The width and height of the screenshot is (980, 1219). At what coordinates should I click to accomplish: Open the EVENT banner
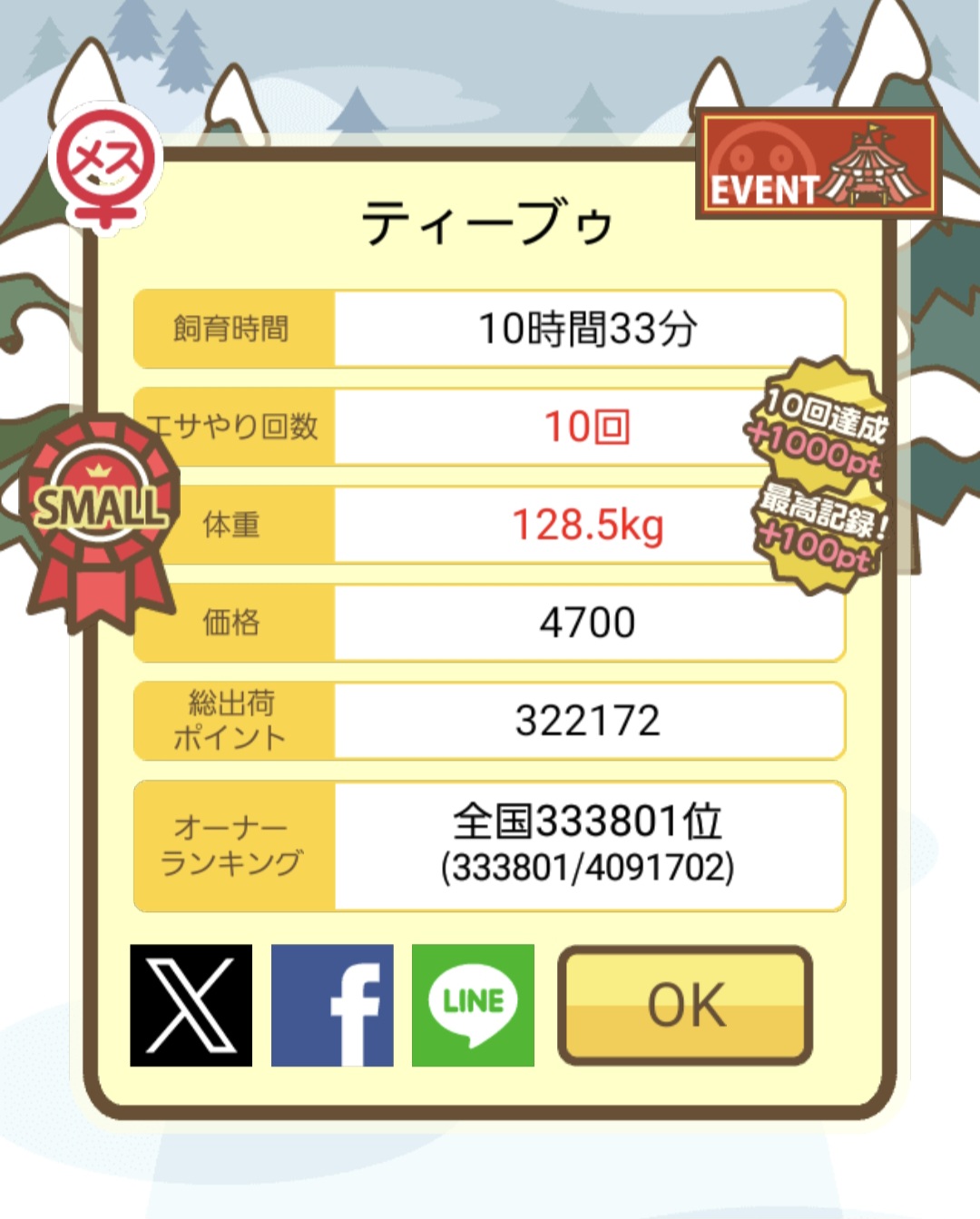[x=818, y=164]
